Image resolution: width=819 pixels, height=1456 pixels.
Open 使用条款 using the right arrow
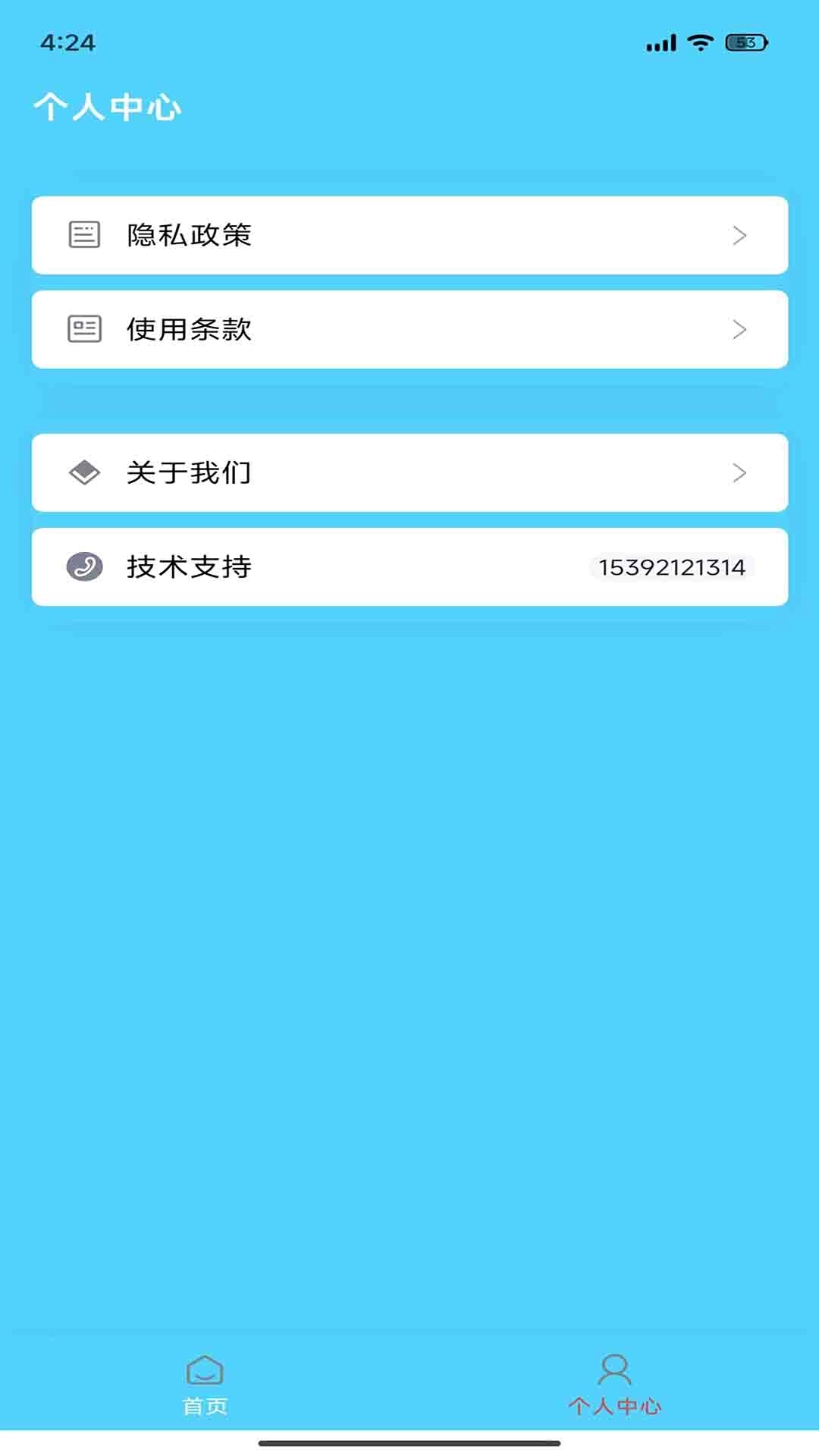(x=739, y=329)
